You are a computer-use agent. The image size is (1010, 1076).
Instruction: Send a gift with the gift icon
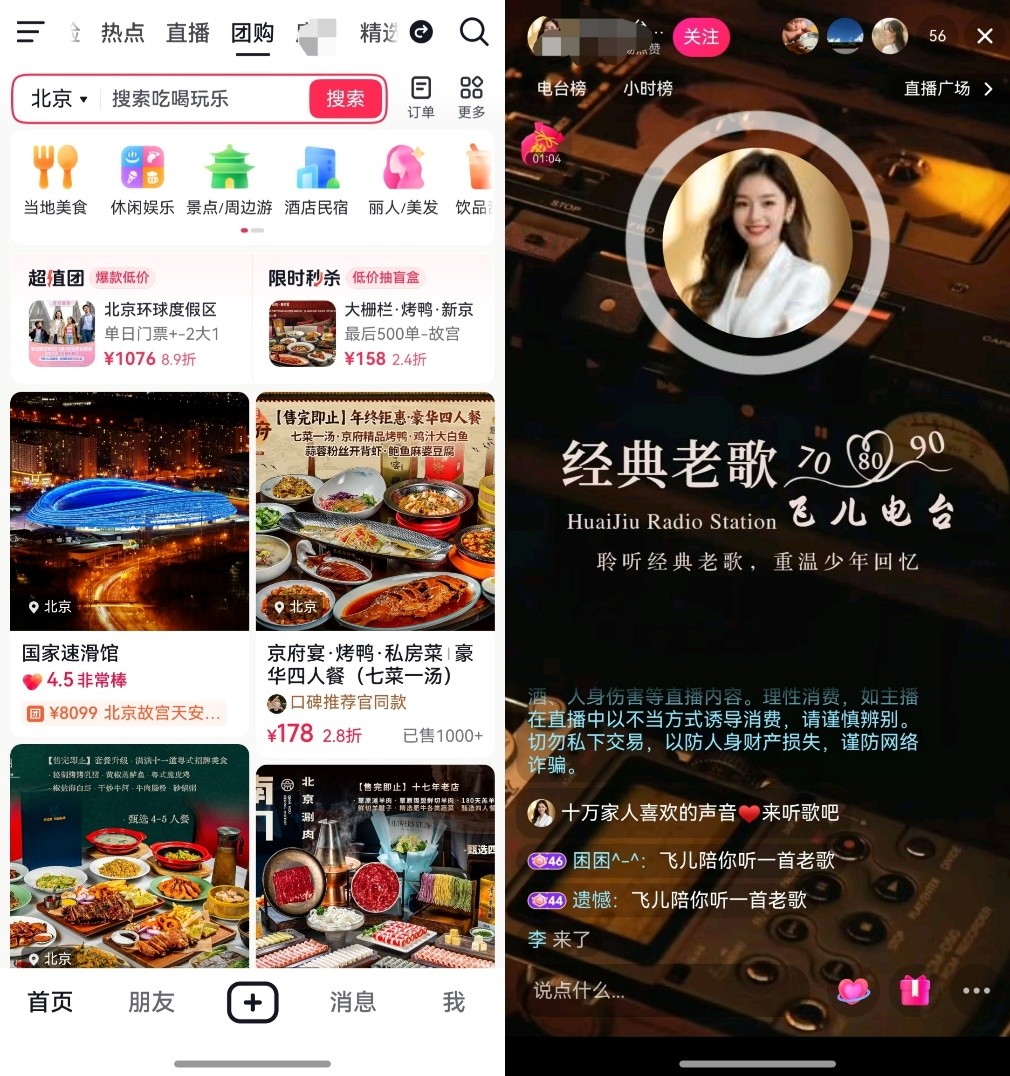click(x=914, y=990)
